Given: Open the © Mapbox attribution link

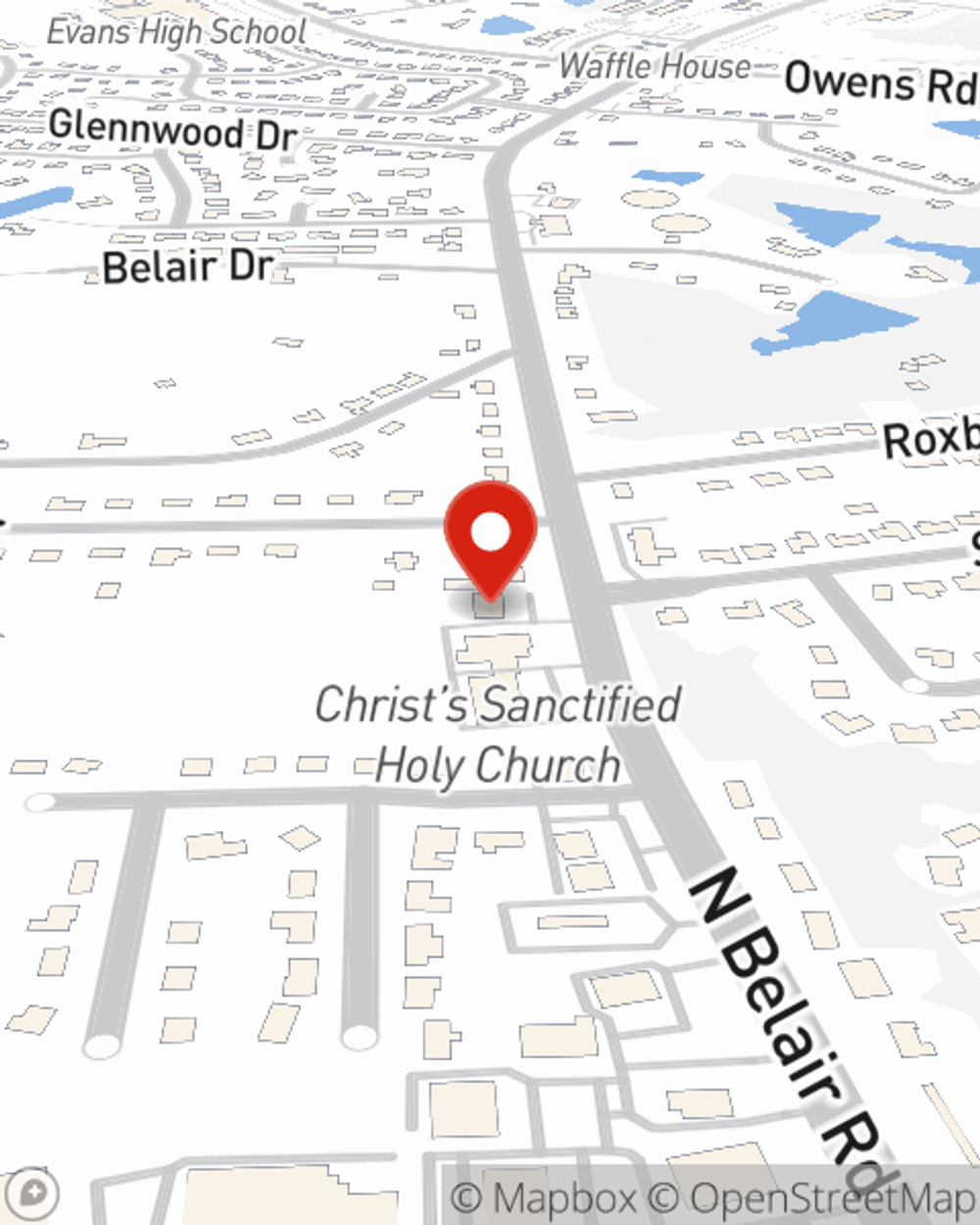Looking at the screenshot, I should click(543, 1199).
